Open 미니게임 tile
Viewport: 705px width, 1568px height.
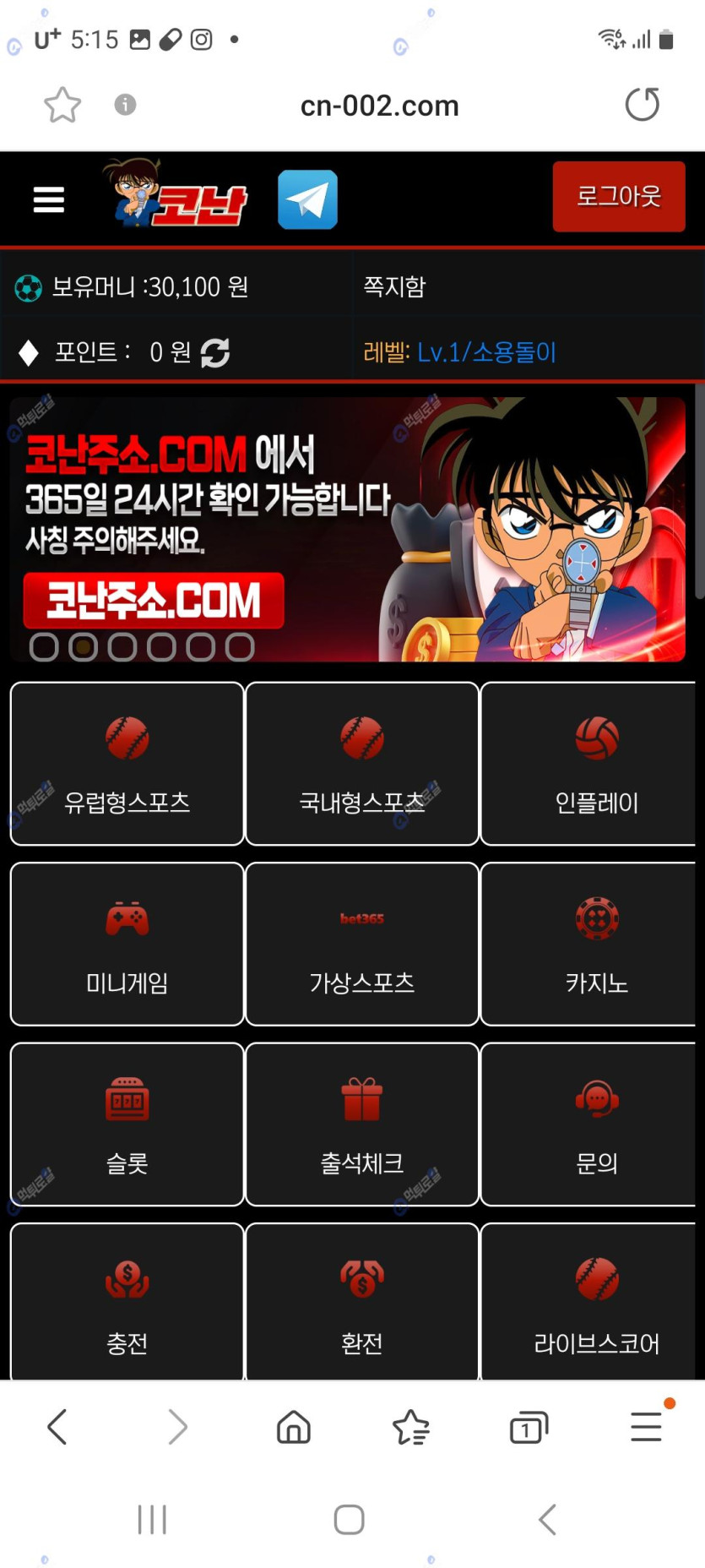127,944
